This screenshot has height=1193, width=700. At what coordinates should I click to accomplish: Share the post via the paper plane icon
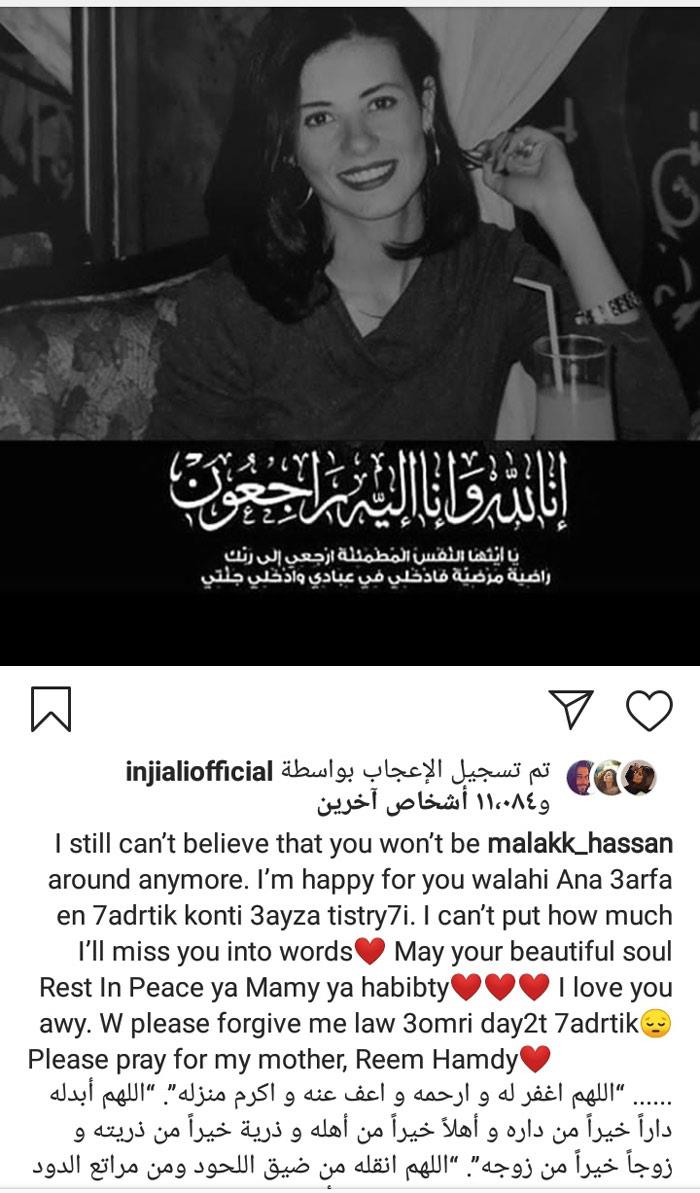tap(574, 710)
